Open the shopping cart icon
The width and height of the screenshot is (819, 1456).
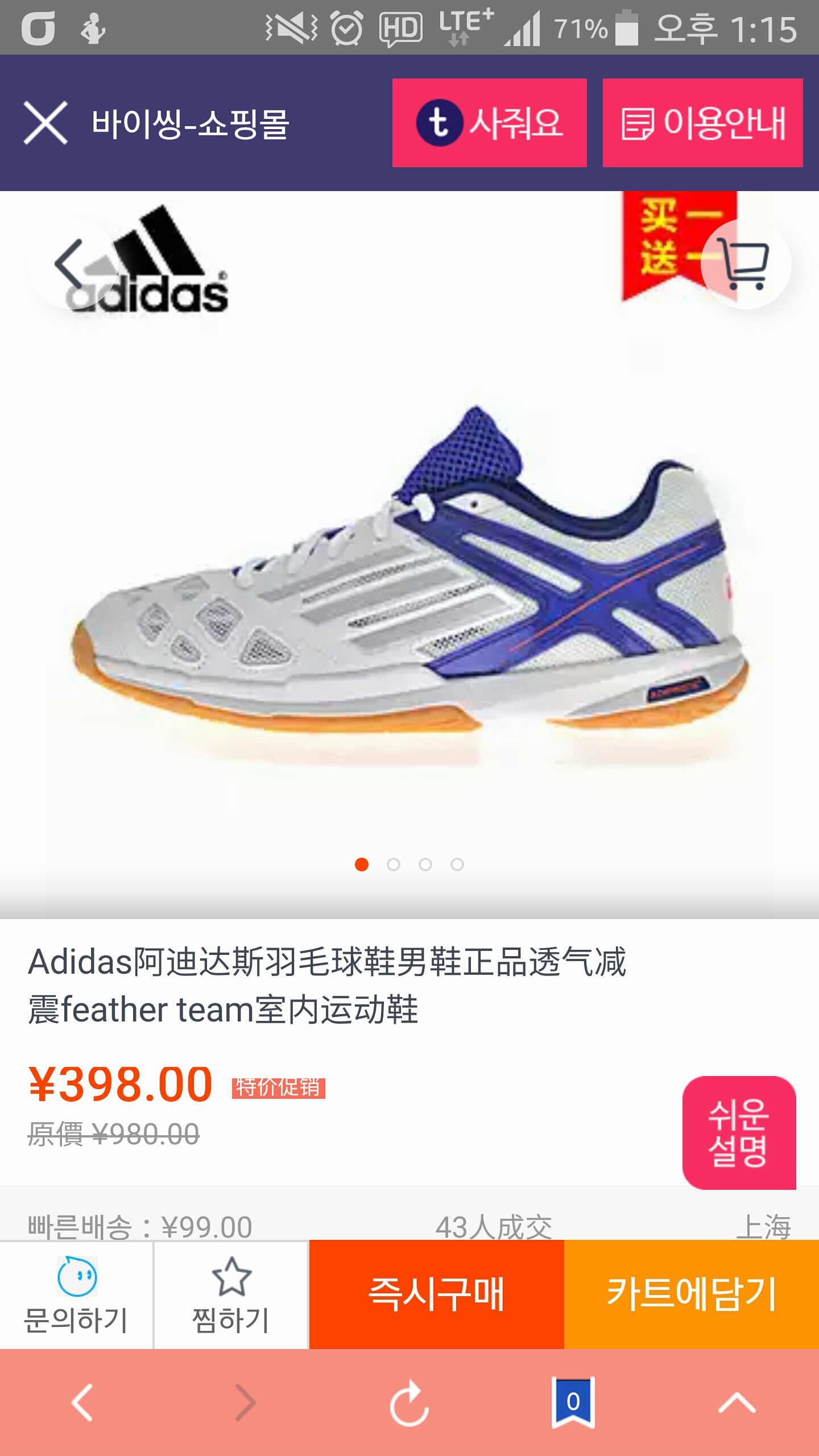click(746, 263)
